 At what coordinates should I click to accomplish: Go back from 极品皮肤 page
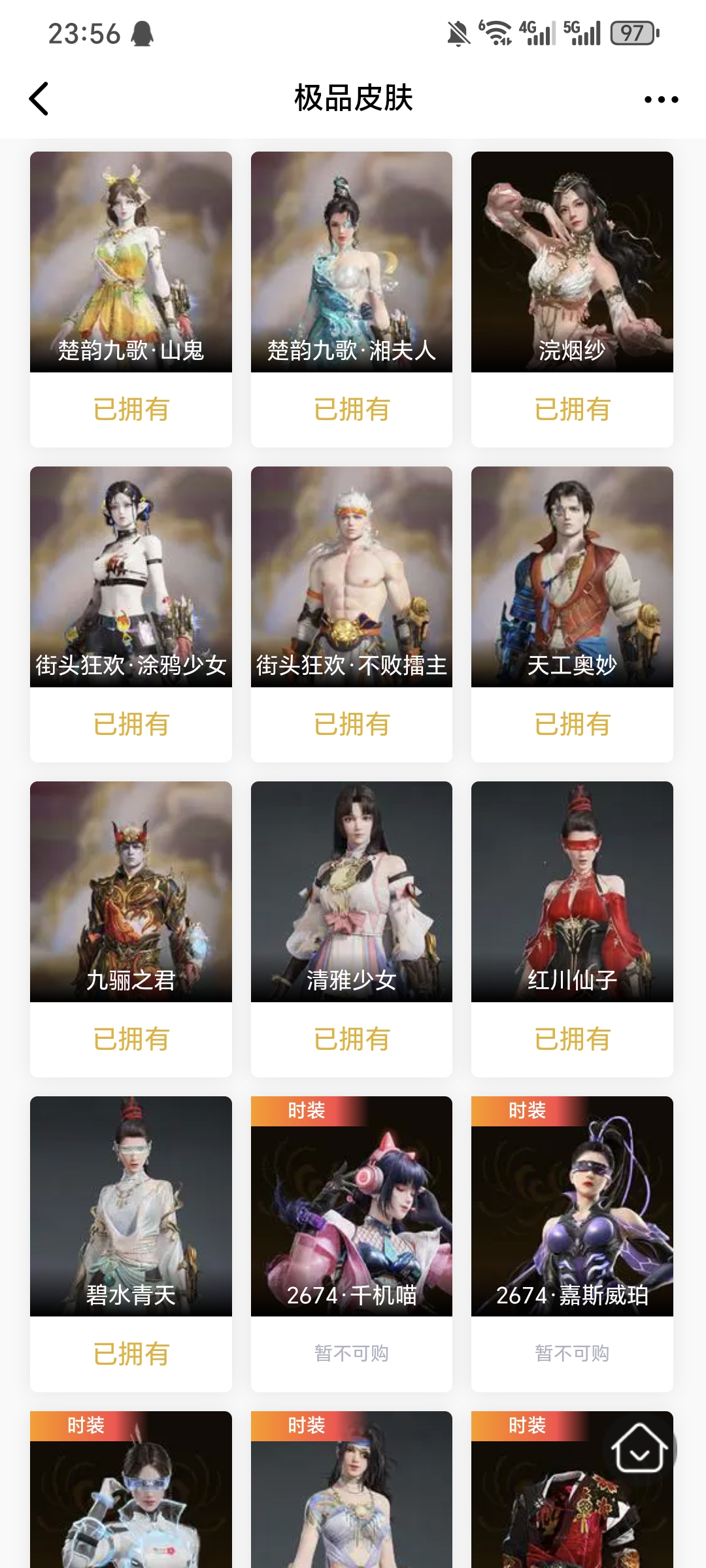pos(39,99)
